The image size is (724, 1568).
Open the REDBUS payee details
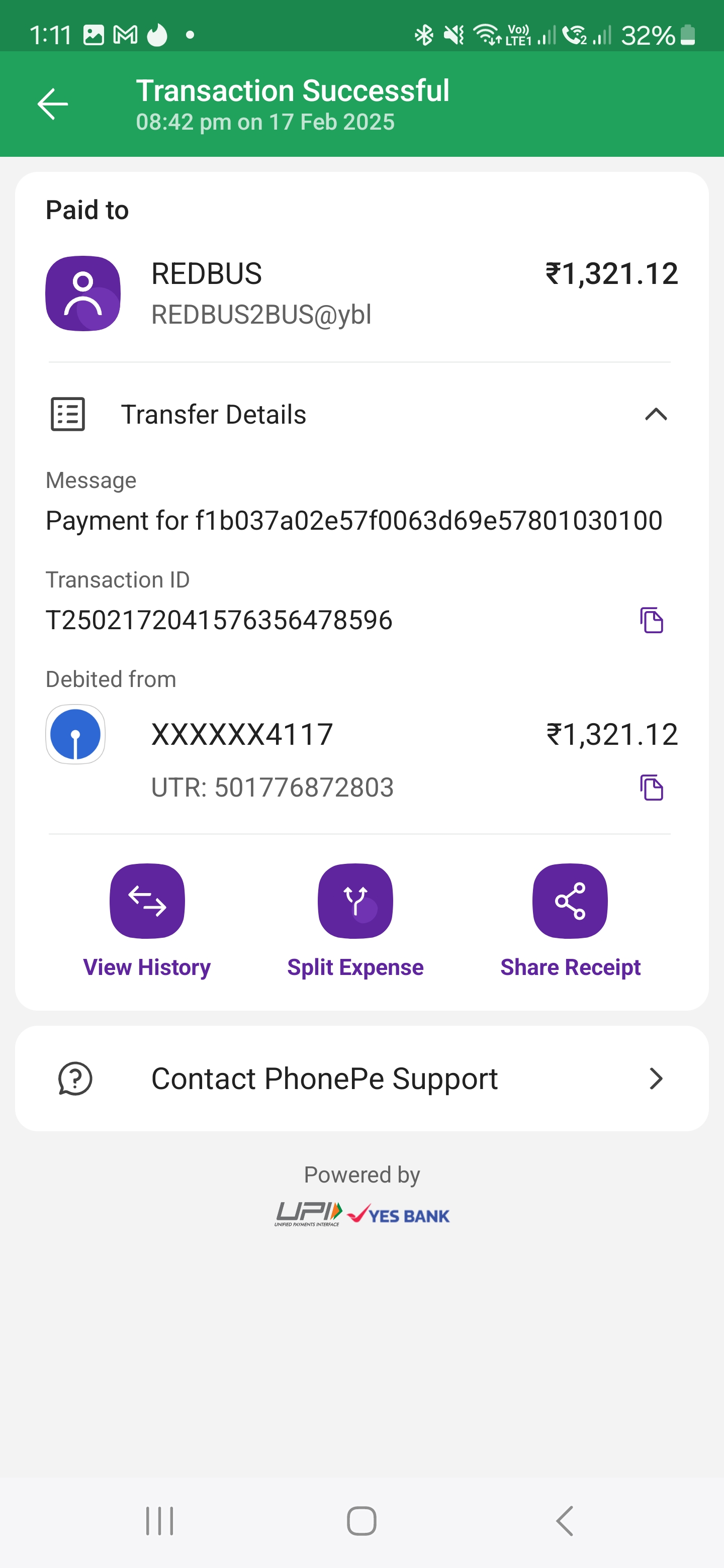tap(361, 293)
